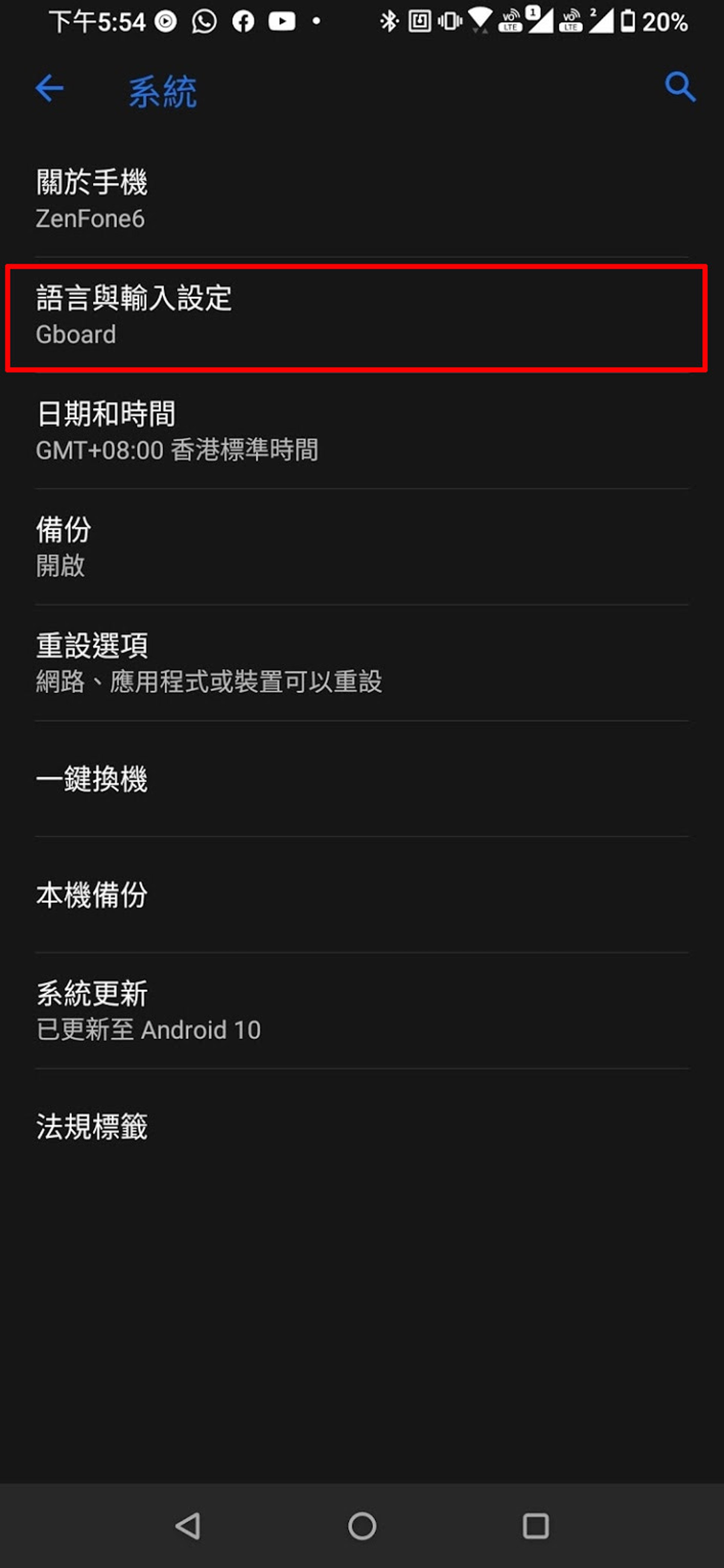Open the 備份 setting
The width and height of the screenshot is (724, 1568).
362,547
